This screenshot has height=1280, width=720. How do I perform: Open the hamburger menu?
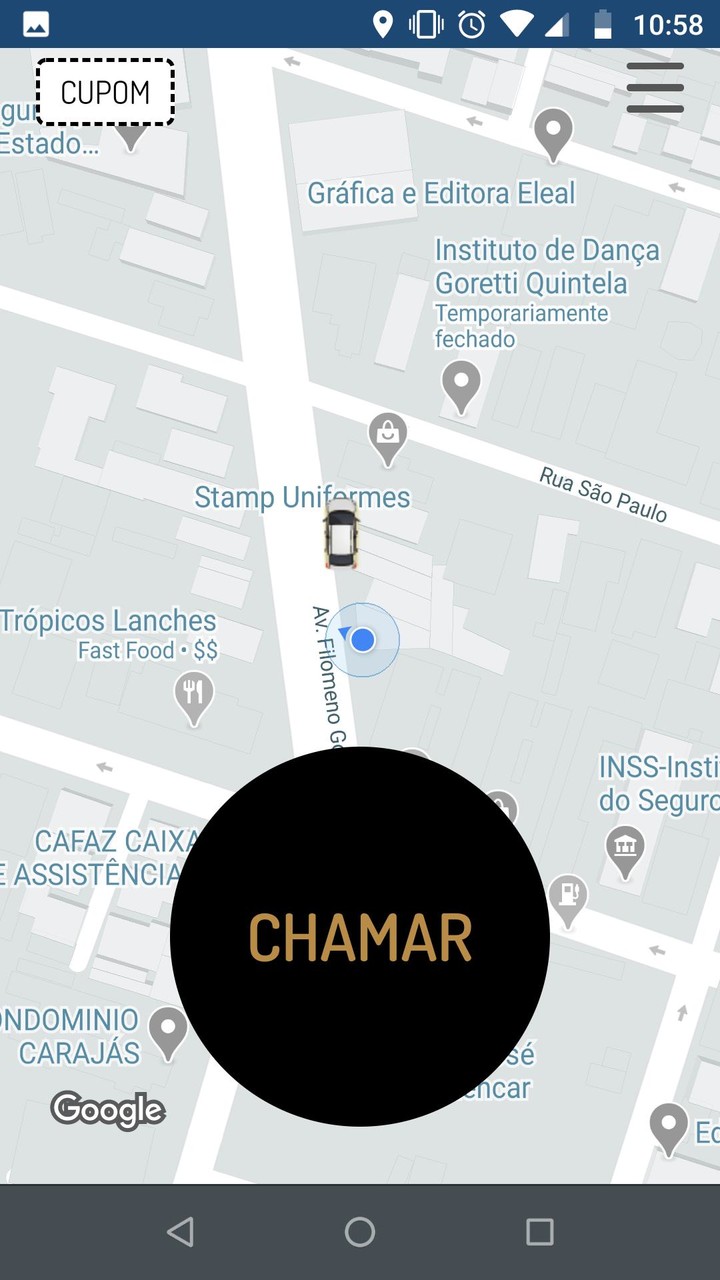[x=655, y=88]
